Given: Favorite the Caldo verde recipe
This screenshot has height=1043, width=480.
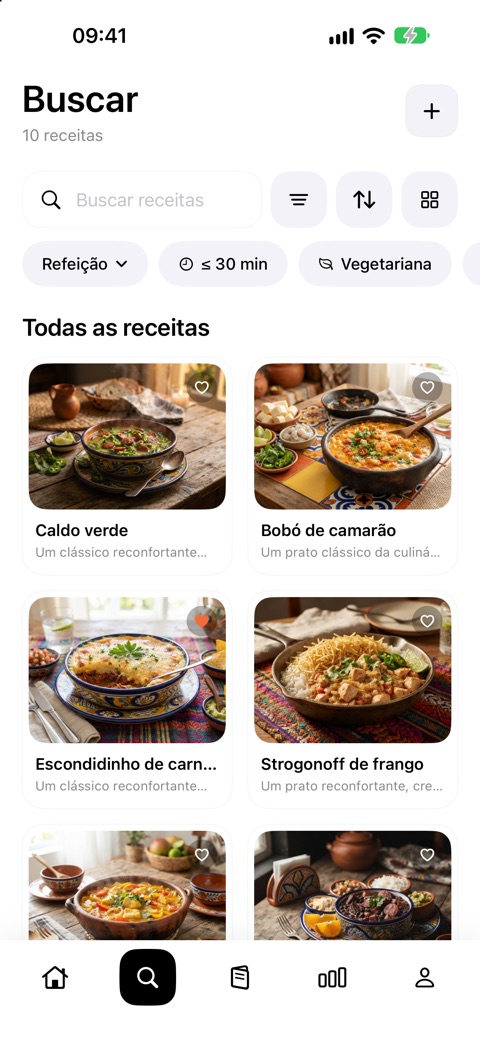Looking at the screenshot, I should point(201,387).
